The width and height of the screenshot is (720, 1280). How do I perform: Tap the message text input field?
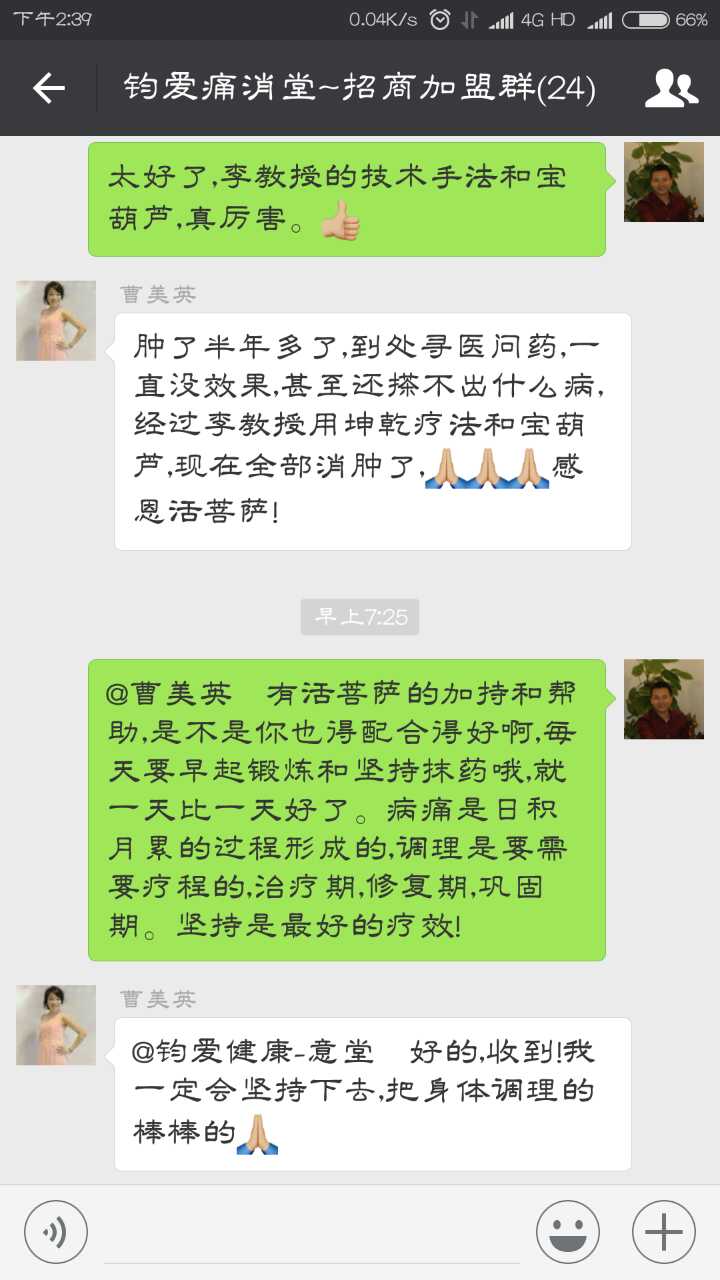312,1232
